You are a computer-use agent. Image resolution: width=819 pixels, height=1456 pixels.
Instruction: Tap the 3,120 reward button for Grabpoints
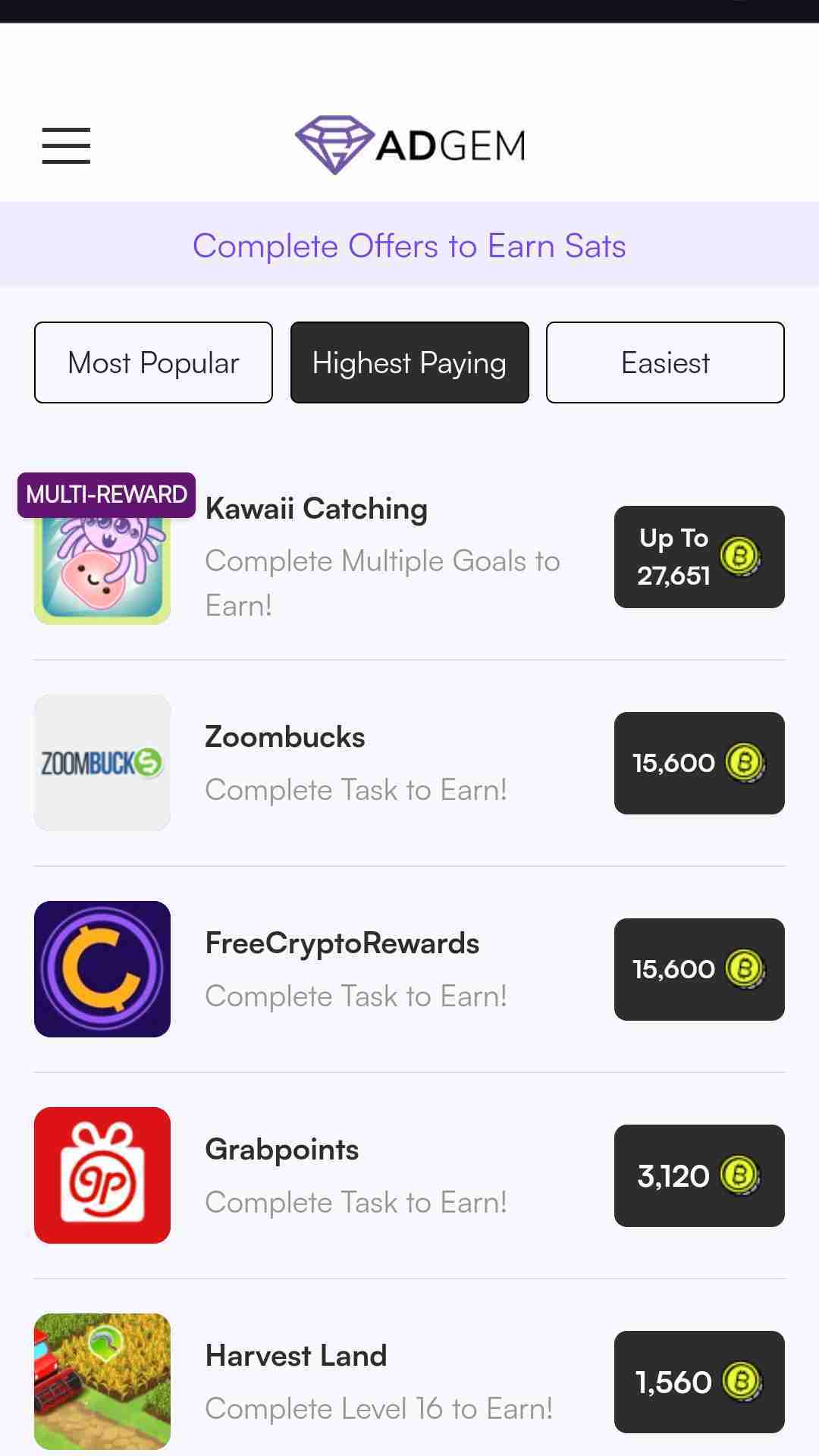pos(698,1175)
